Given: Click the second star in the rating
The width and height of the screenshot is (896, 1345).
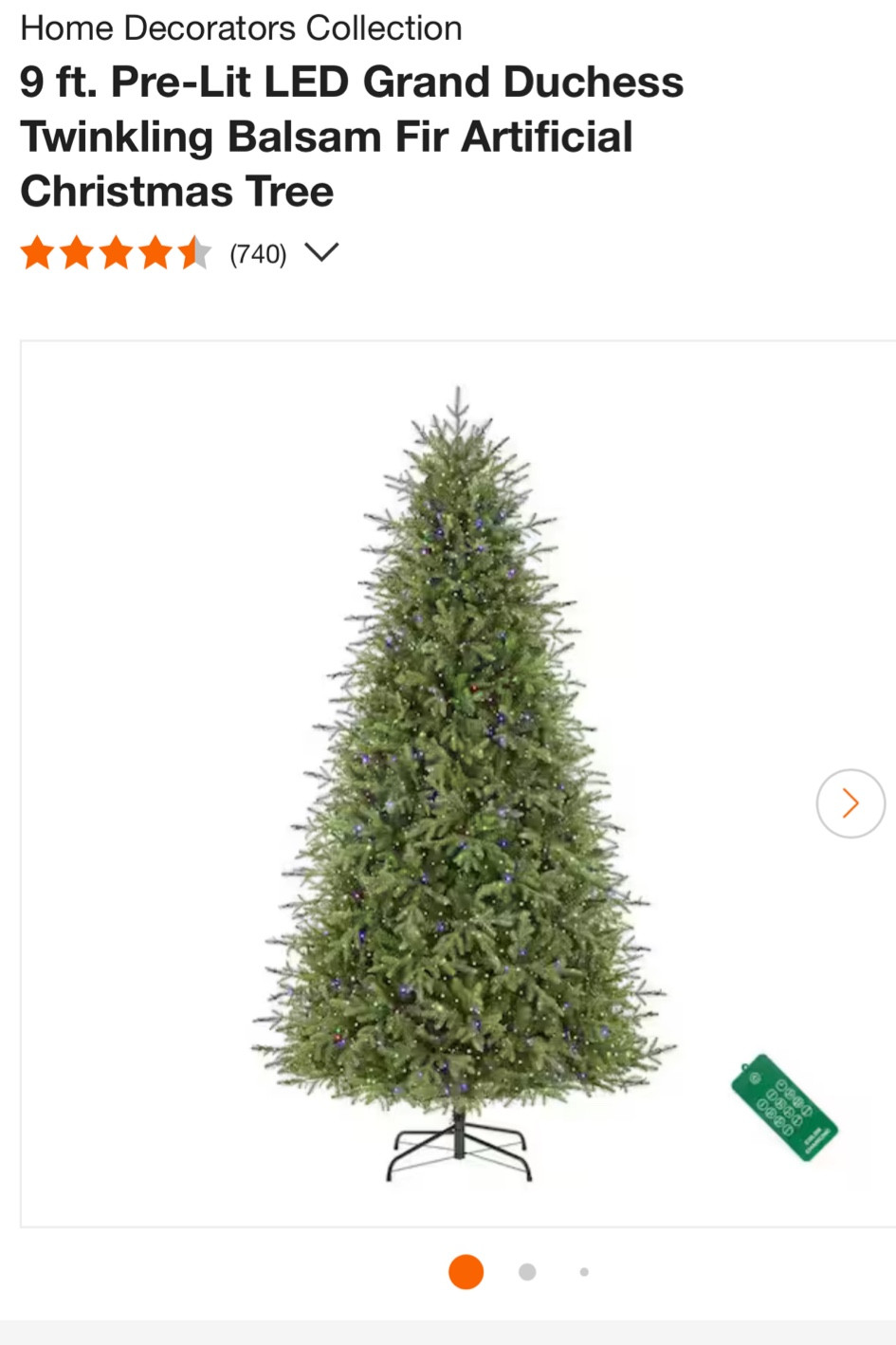Looking at the screenshot, I should click(x=79, y=253).
